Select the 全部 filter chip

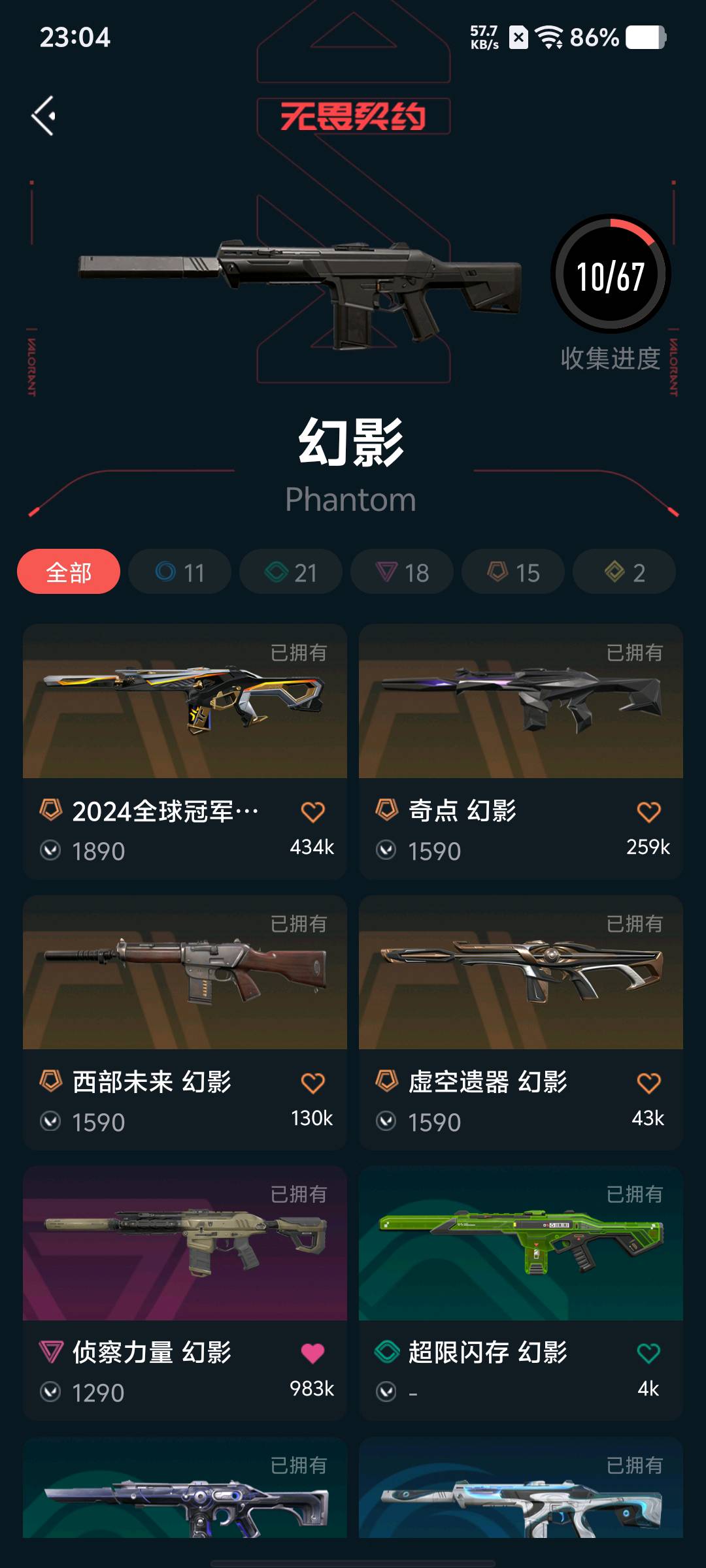[x=69, y=572]
